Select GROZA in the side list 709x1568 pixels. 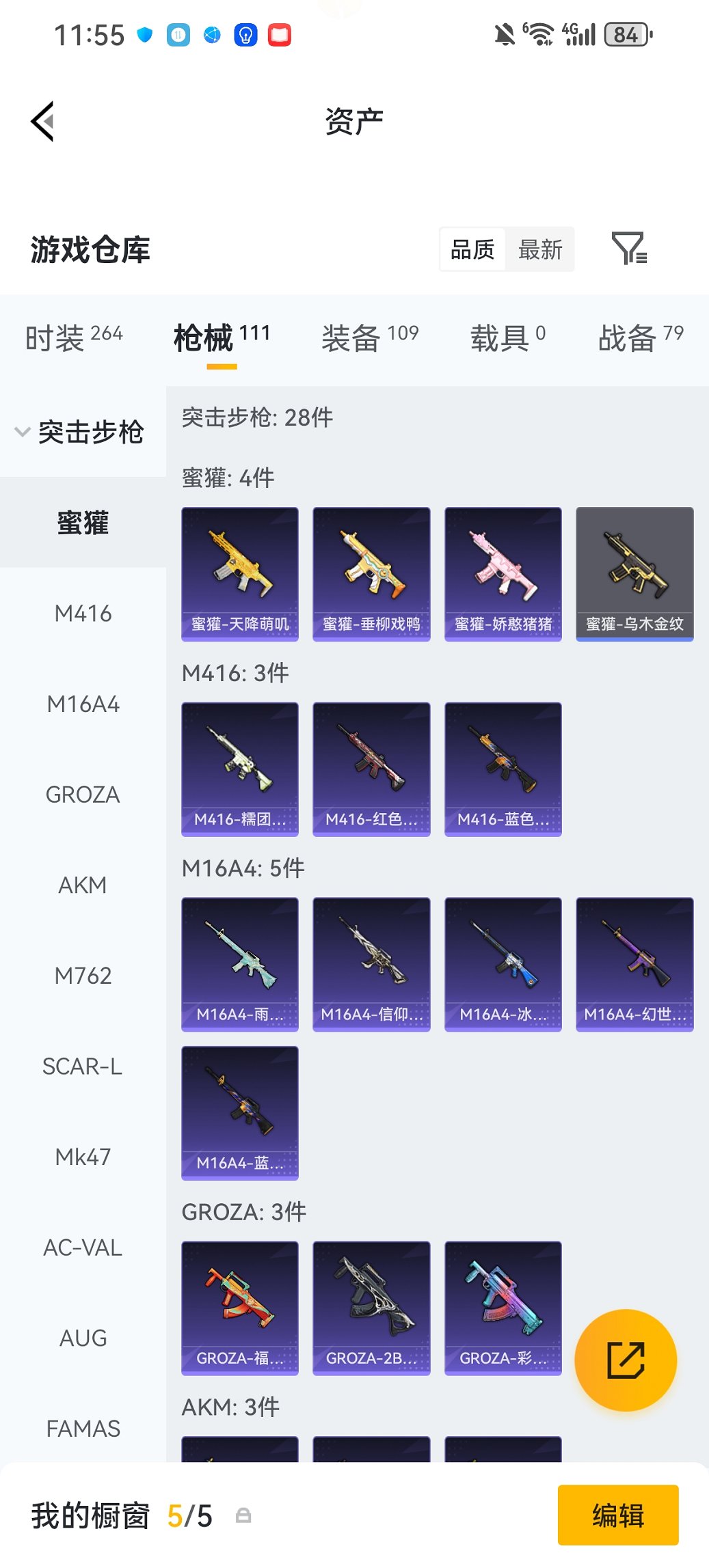pos(83,795)
